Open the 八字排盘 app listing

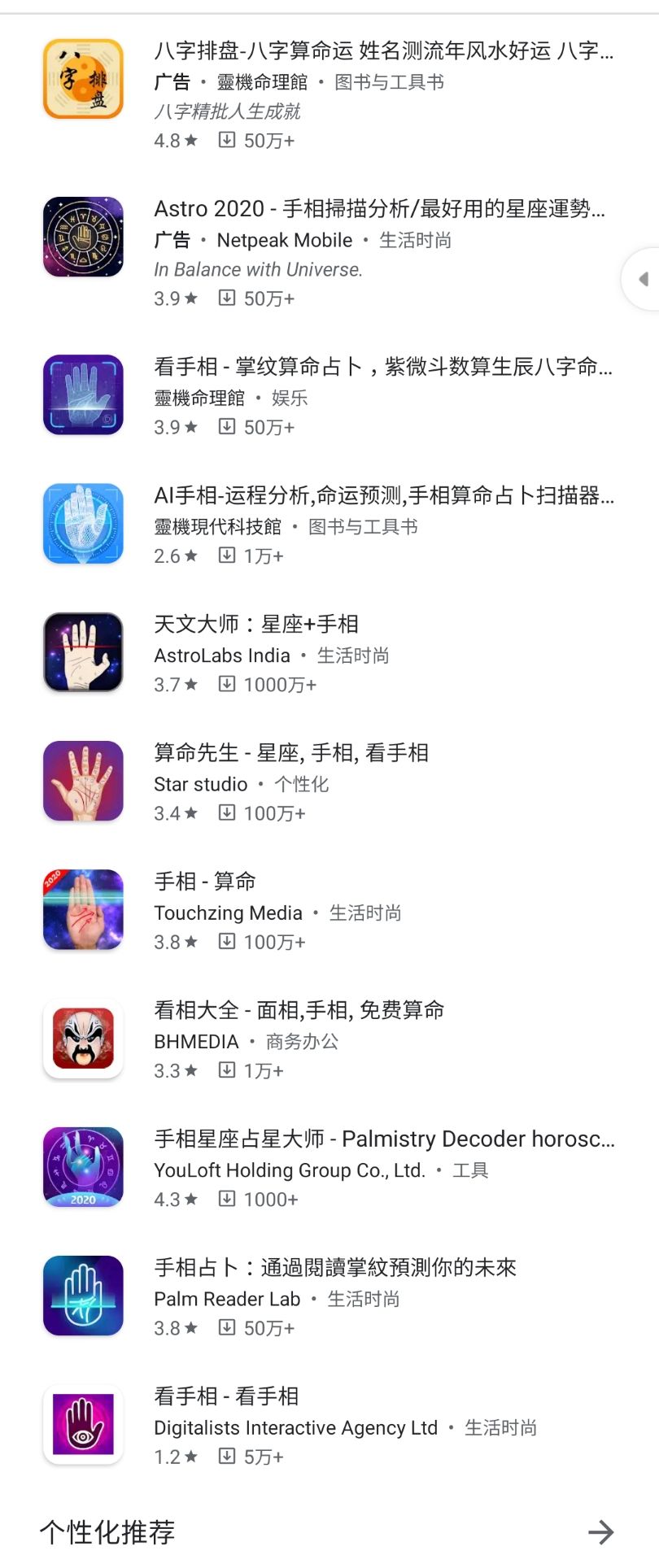[382, 52]
